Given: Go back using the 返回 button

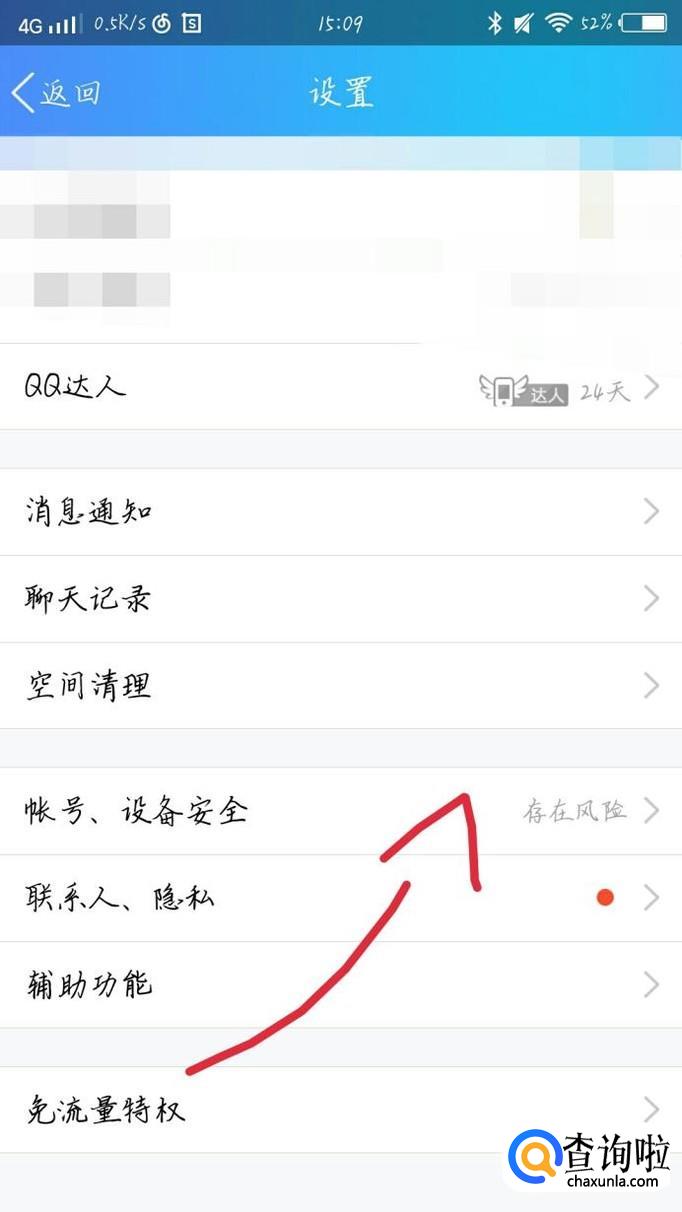Looking at the screenshot, I should click(x=56, y=93).
